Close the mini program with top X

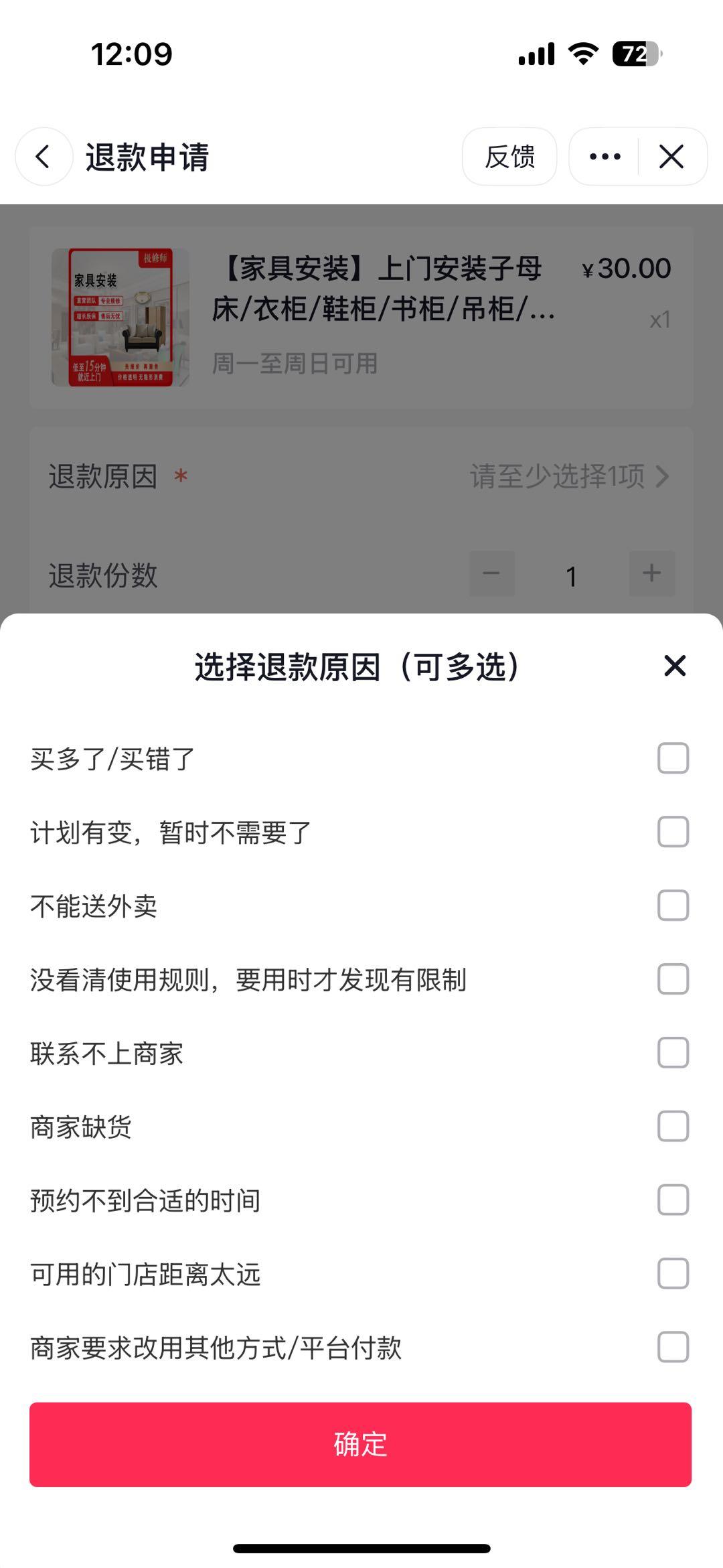(671, 157)
